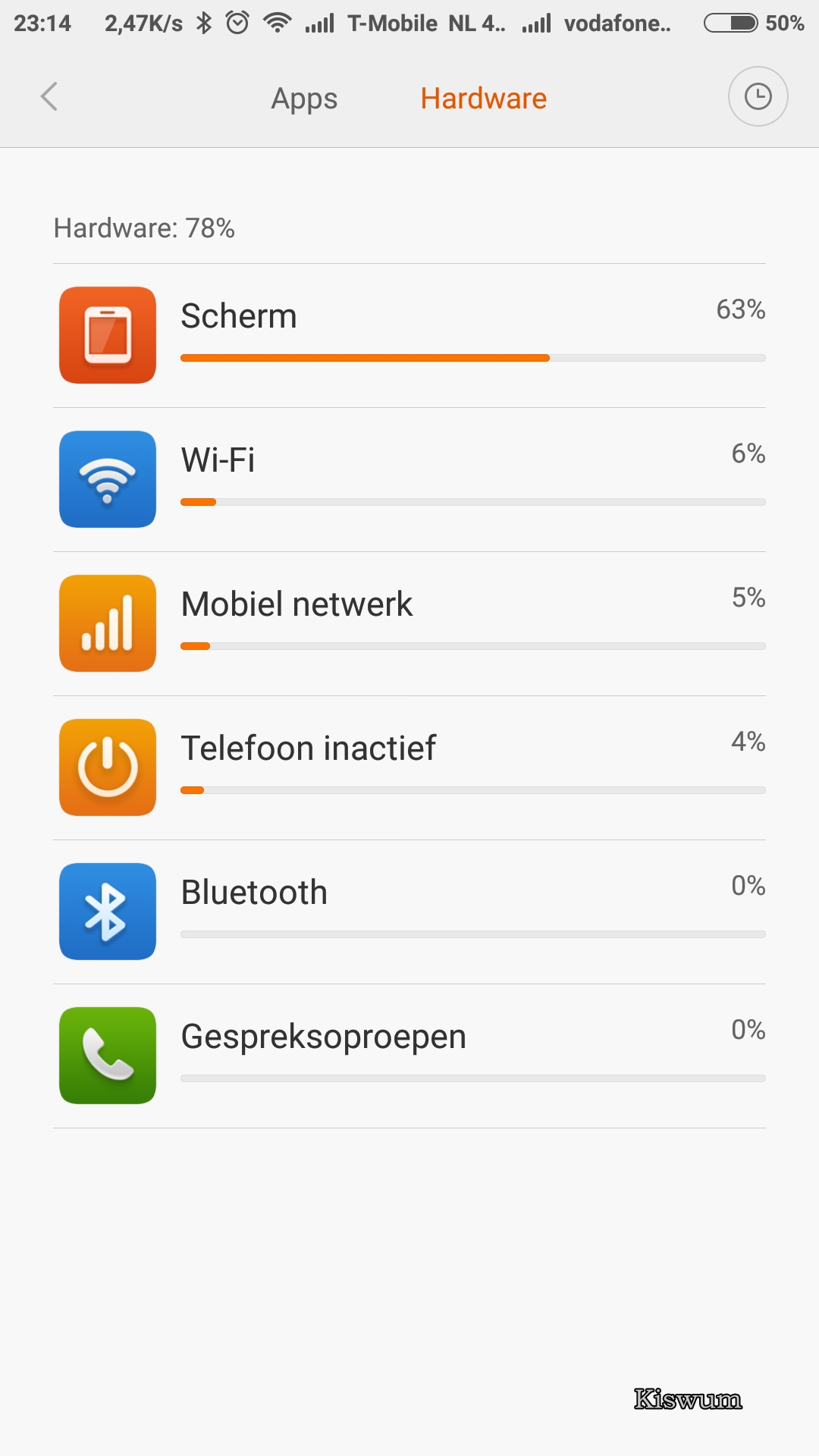This screenshot has width=819, height=1456.
Task: Go back using the top-left arrow
Action: pyautogui.click(x=49, y=97)
